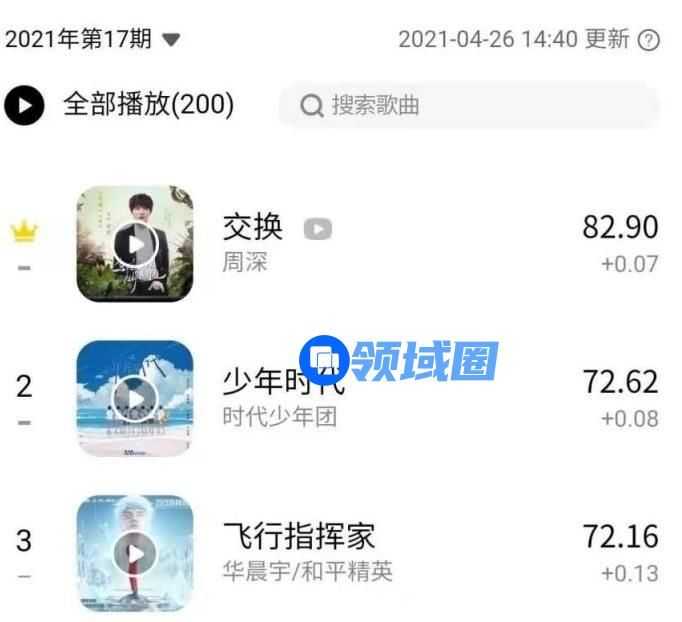Open the song 飞行指挥家
Screen dimensions: 682x622
pos(298,536)
